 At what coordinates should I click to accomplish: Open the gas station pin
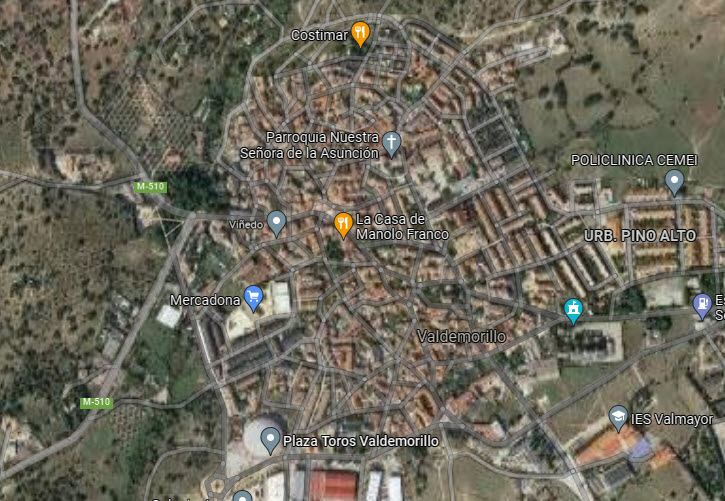(x=703, y=303)
